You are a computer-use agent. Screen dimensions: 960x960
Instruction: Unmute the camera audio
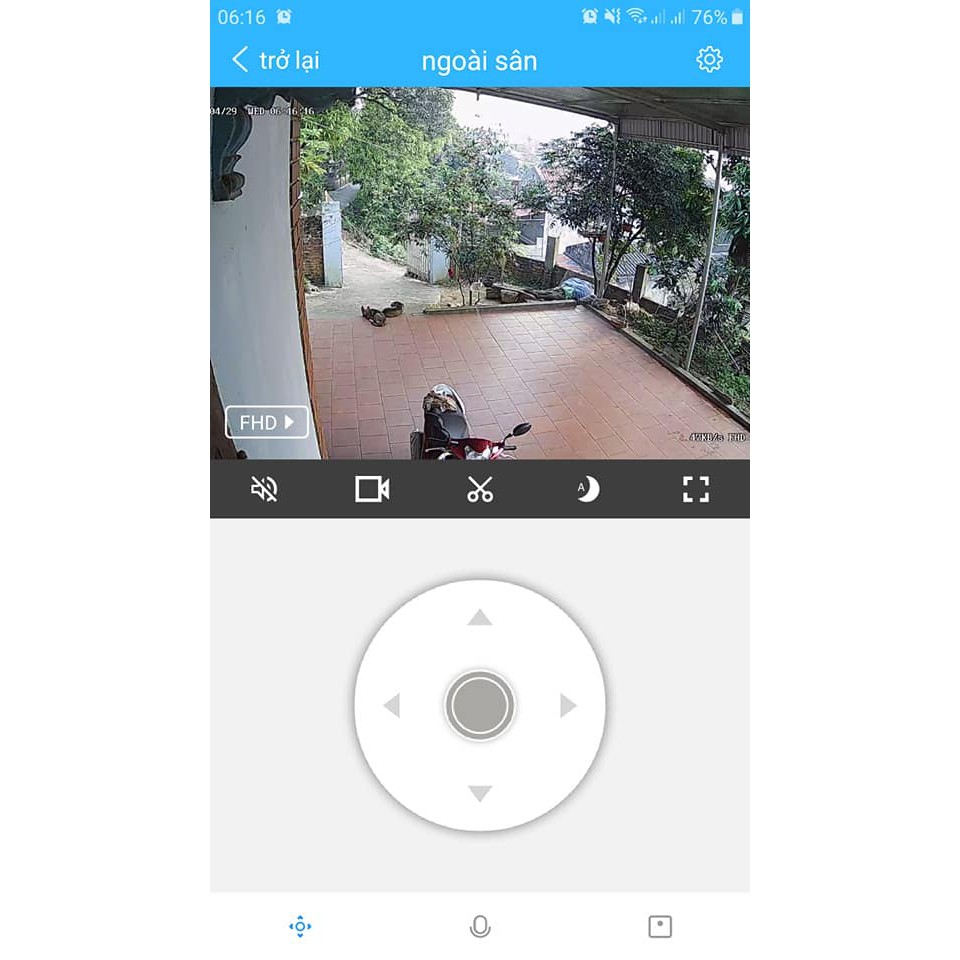(x=264, y=489)
